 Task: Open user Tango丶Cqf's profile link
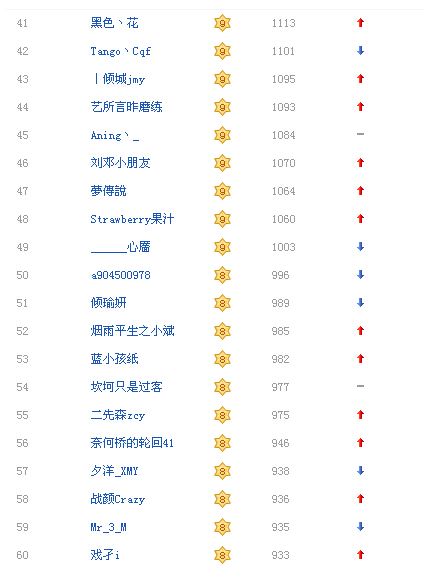120,51
